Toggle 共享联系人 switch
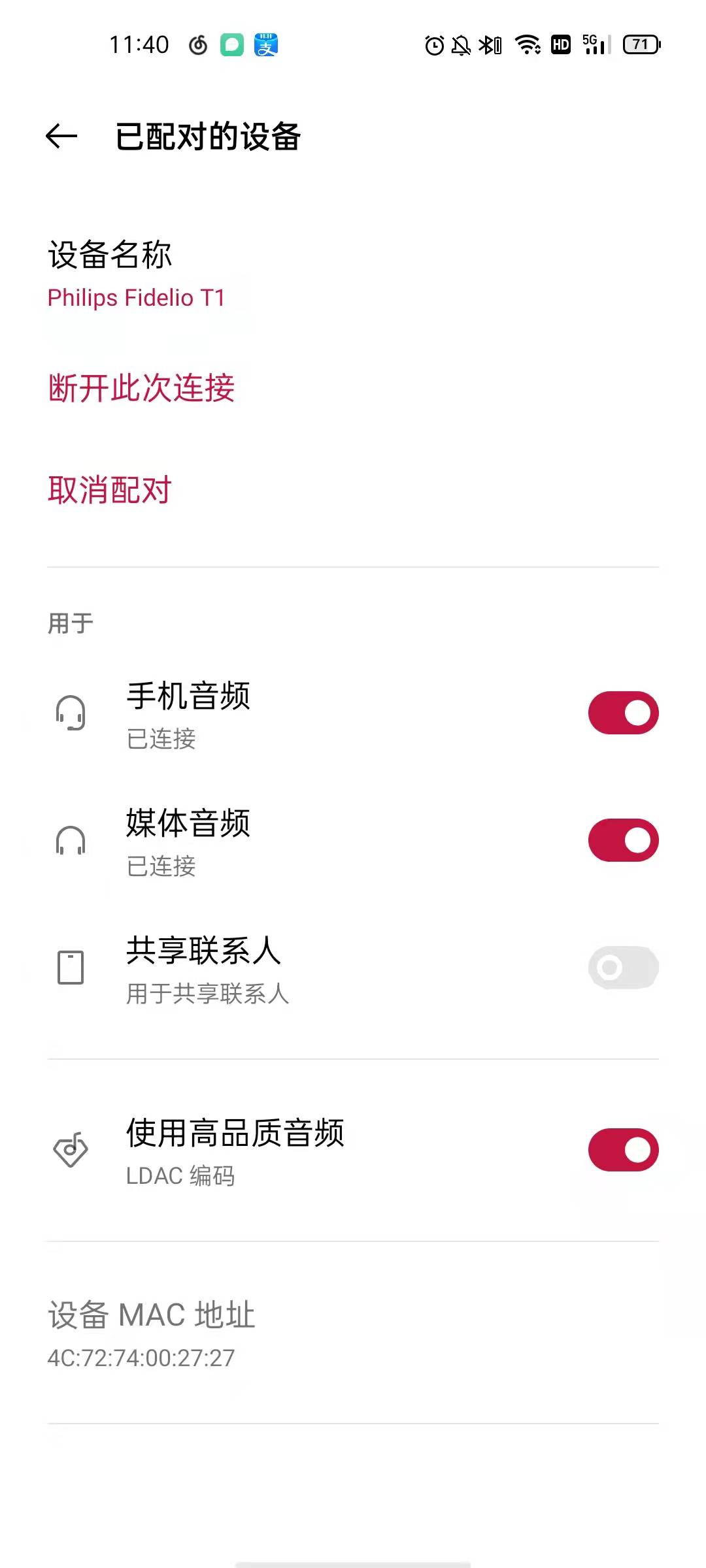 coord(623,968)
